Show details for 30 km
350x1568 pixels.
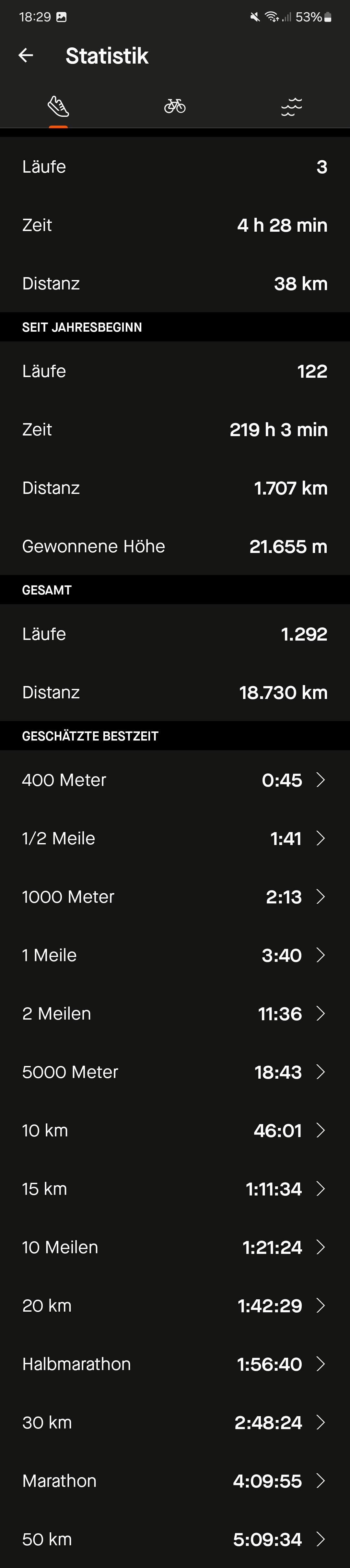pos(175,1423)
